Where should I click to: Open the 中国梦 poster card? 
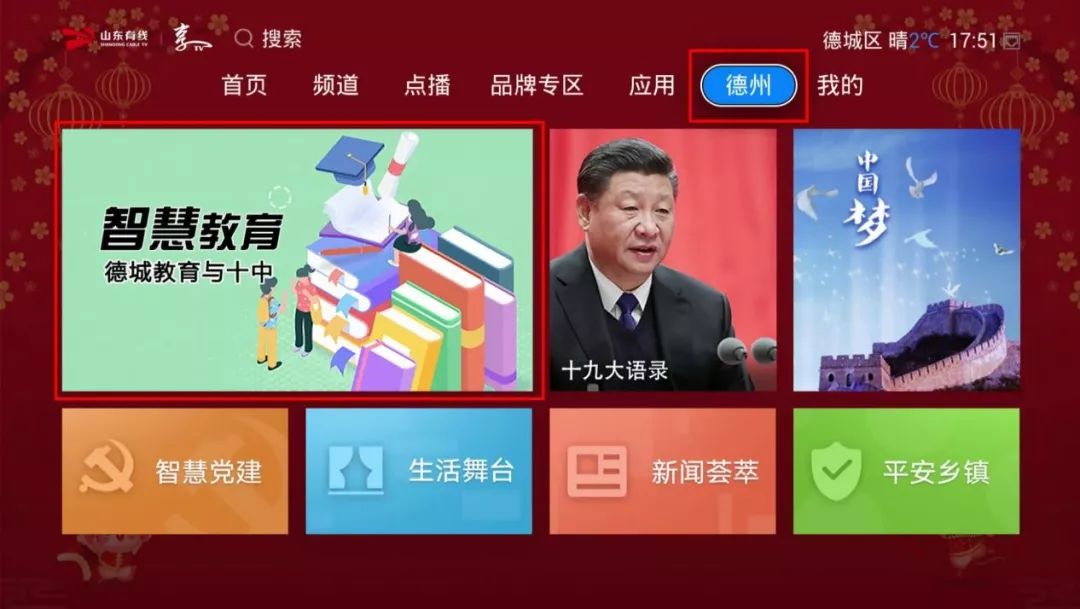point(906,260)
